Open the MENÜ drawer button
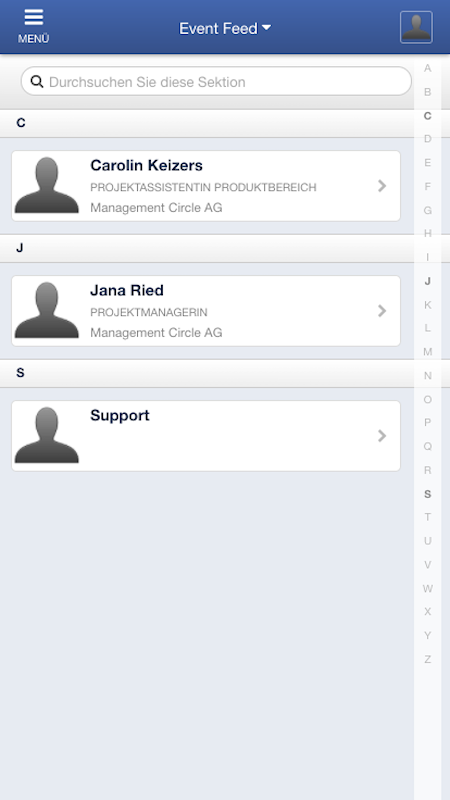 [x=34, y=27]
